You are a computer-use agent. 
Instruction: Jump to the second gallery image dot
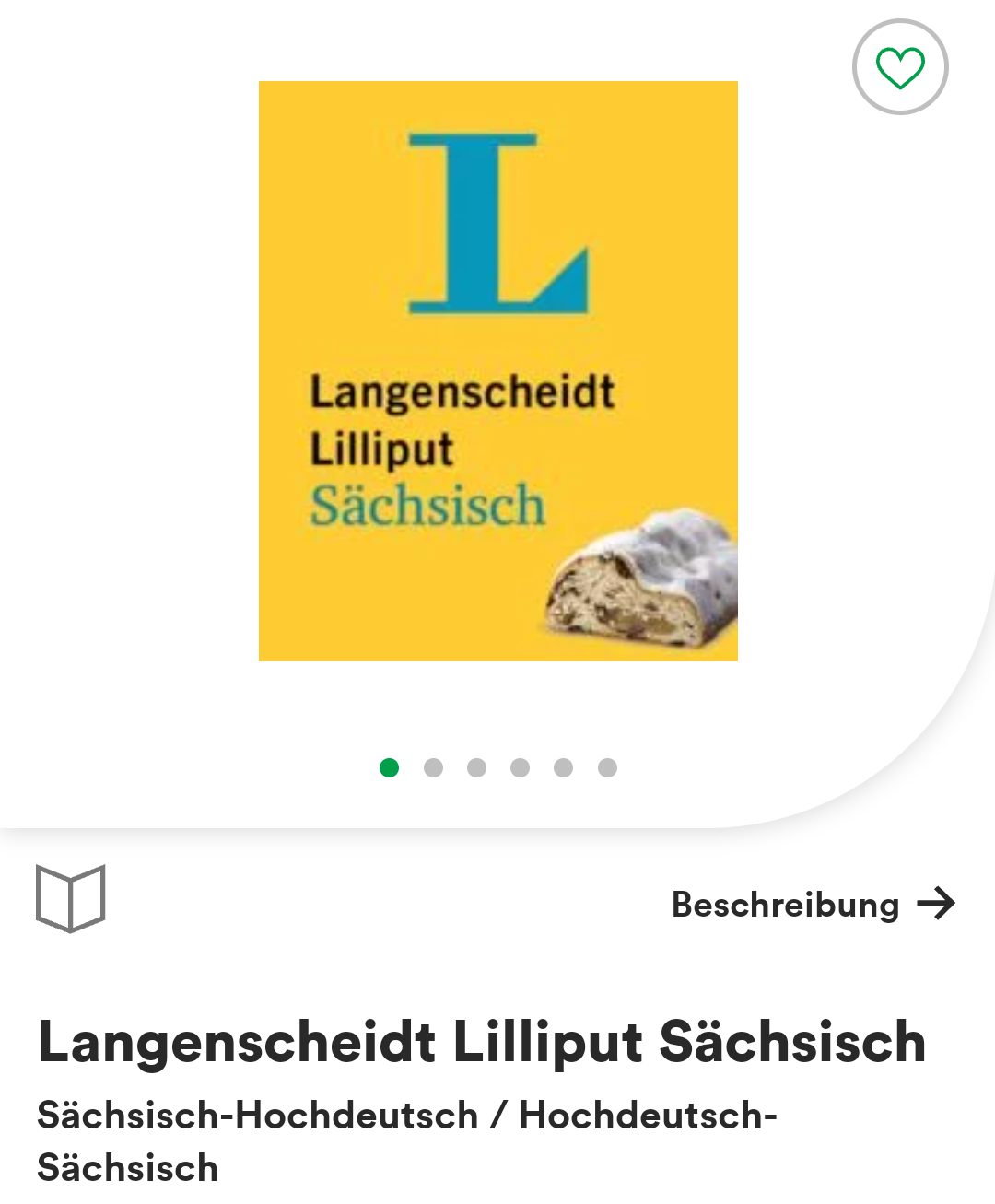(433, 767)
